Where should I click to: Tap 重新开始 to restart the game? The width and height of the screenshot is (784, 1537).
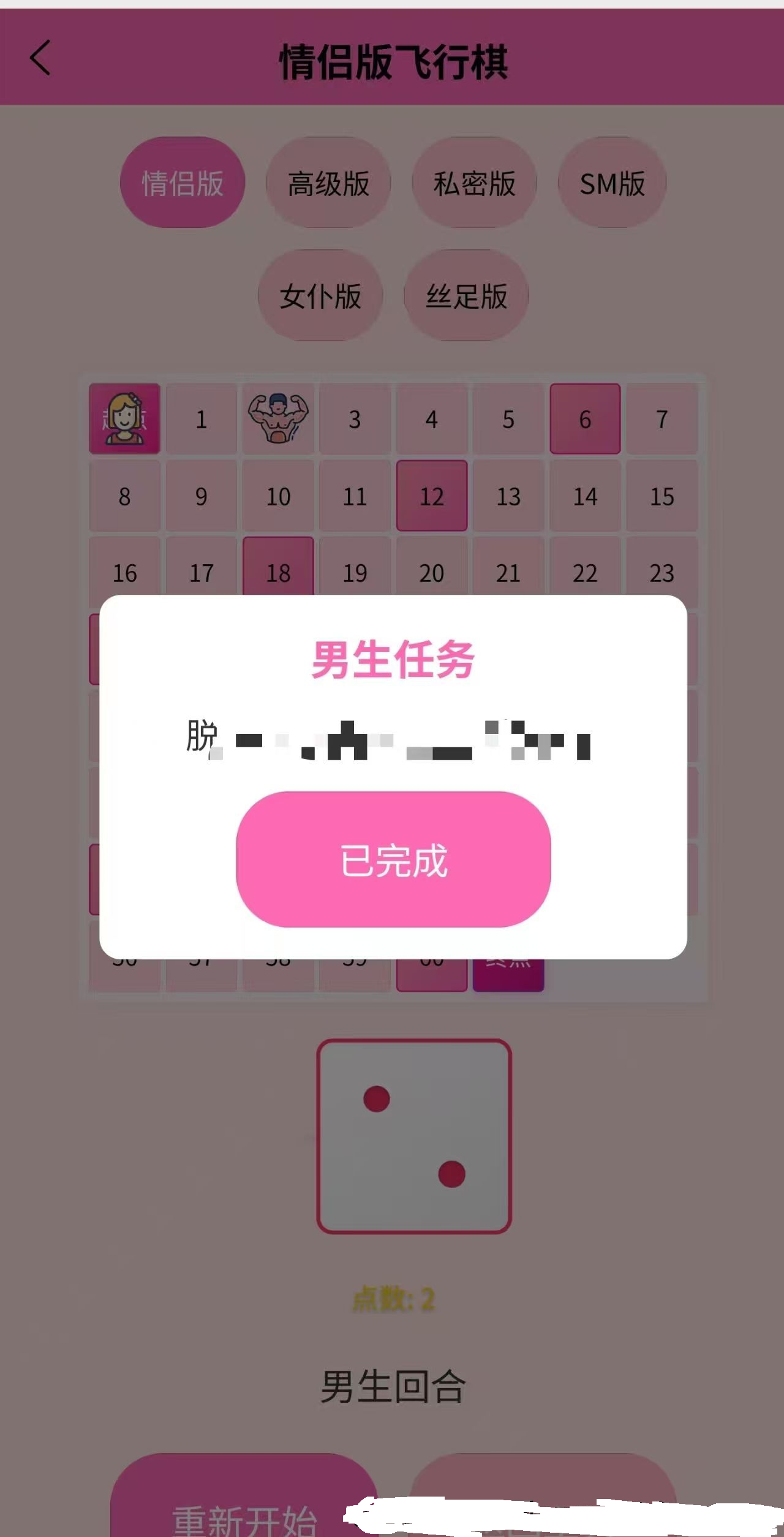(x=244, y=1513)
